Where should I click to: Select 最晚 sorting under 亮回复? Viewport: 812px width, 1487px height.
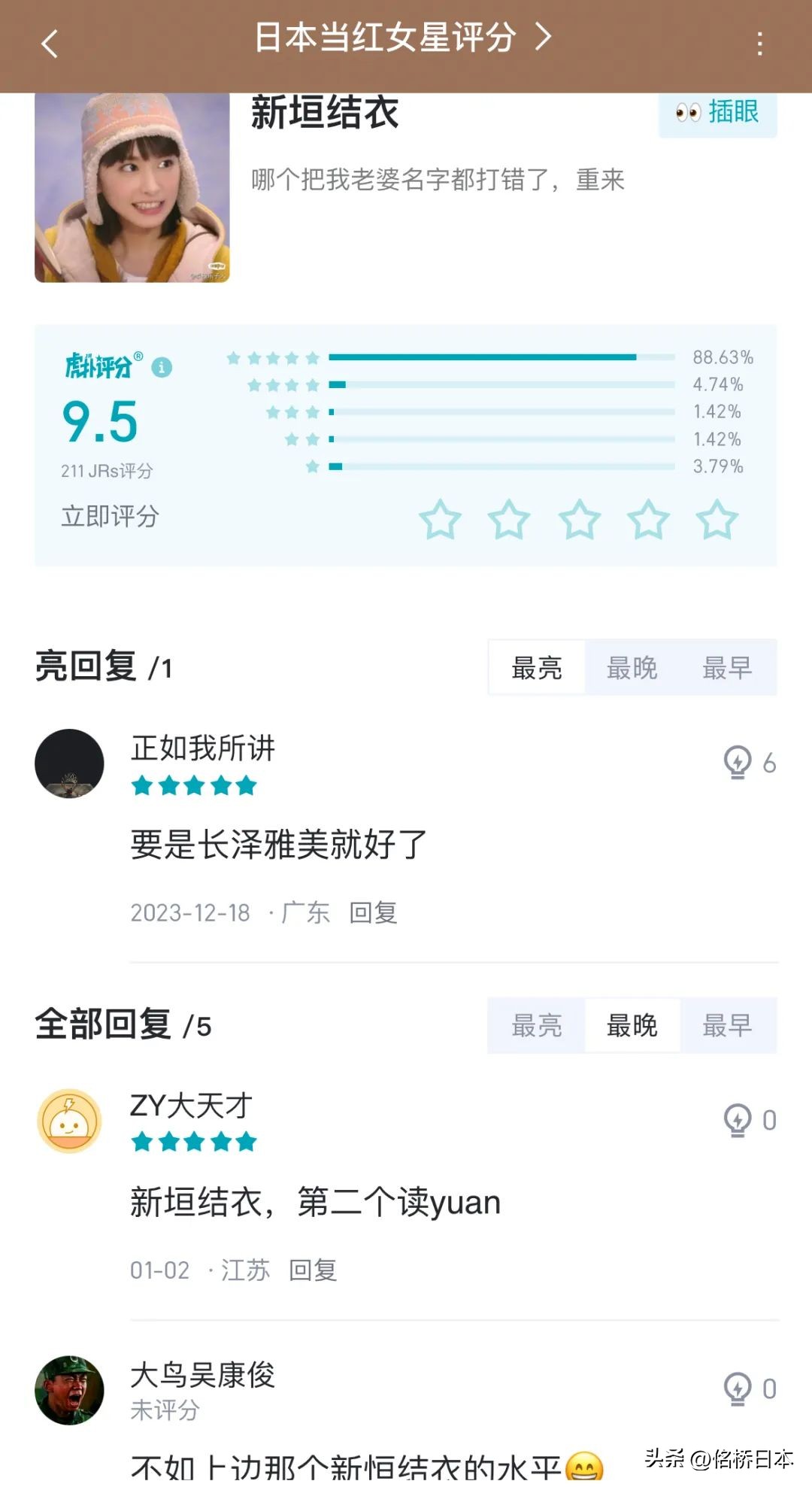pos(632,668)
